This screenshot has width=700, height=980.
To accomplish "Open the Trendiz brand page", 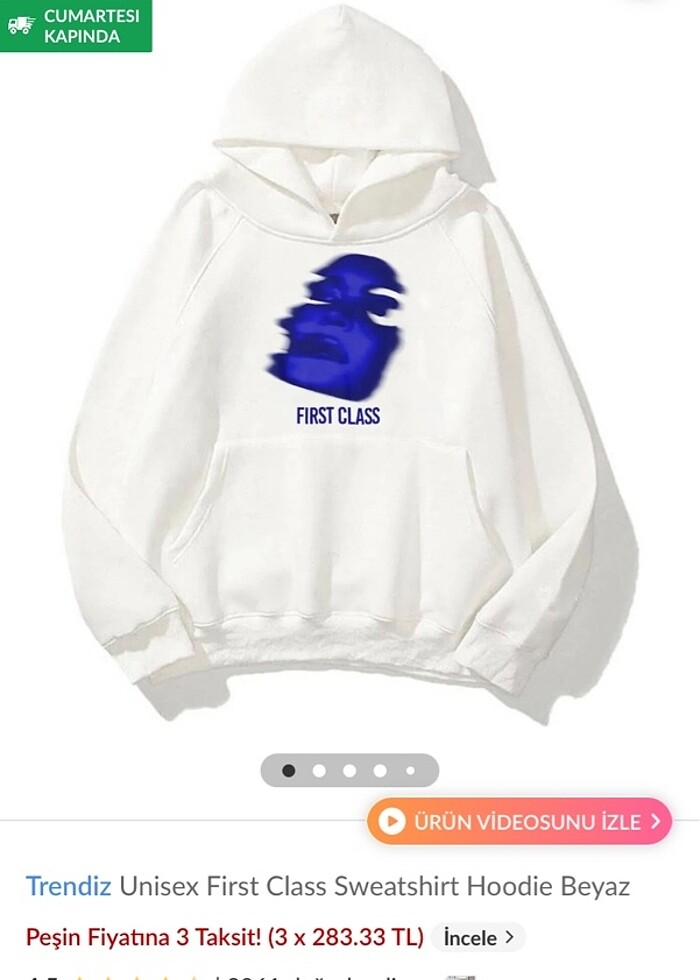I will [68, 886].
